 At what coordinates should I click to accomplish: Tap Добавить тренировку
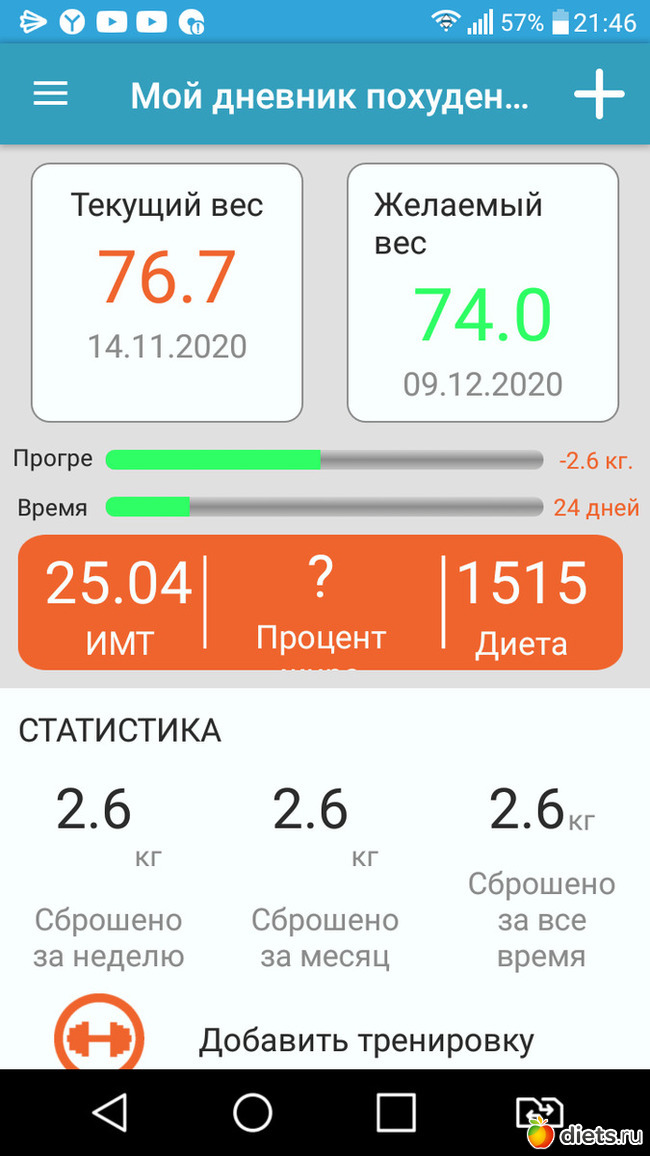pos(366,1040)
